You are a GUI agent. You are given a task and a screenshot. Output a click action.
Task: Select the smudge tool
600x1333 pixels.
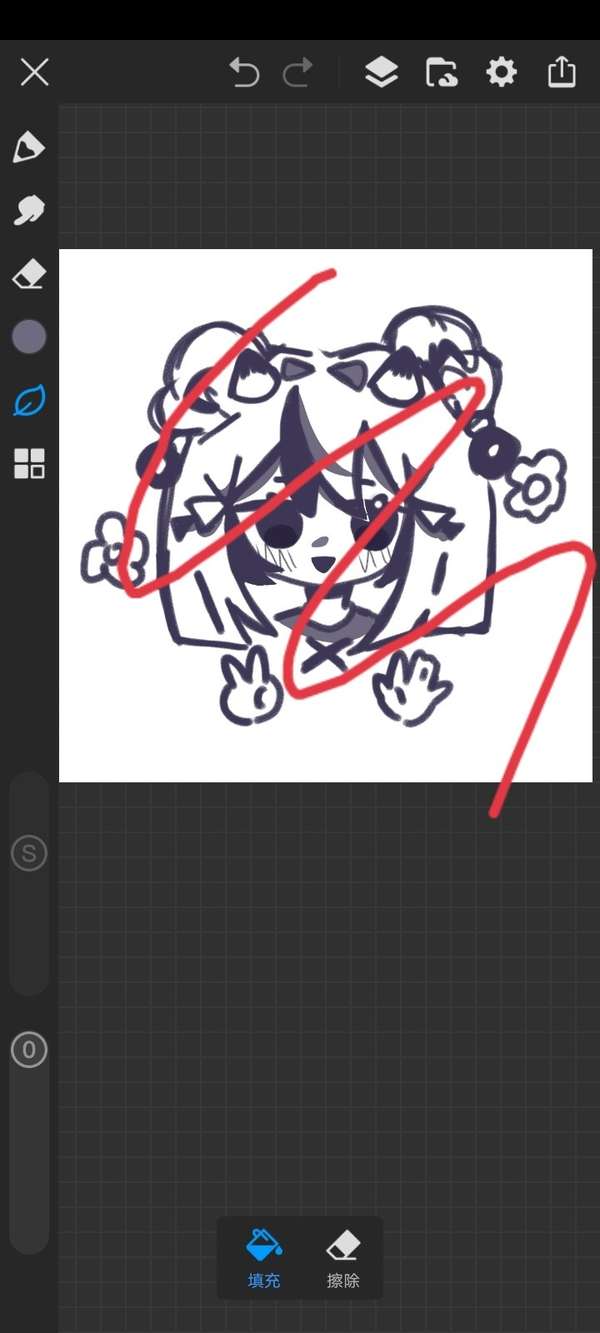coord(29,210)
